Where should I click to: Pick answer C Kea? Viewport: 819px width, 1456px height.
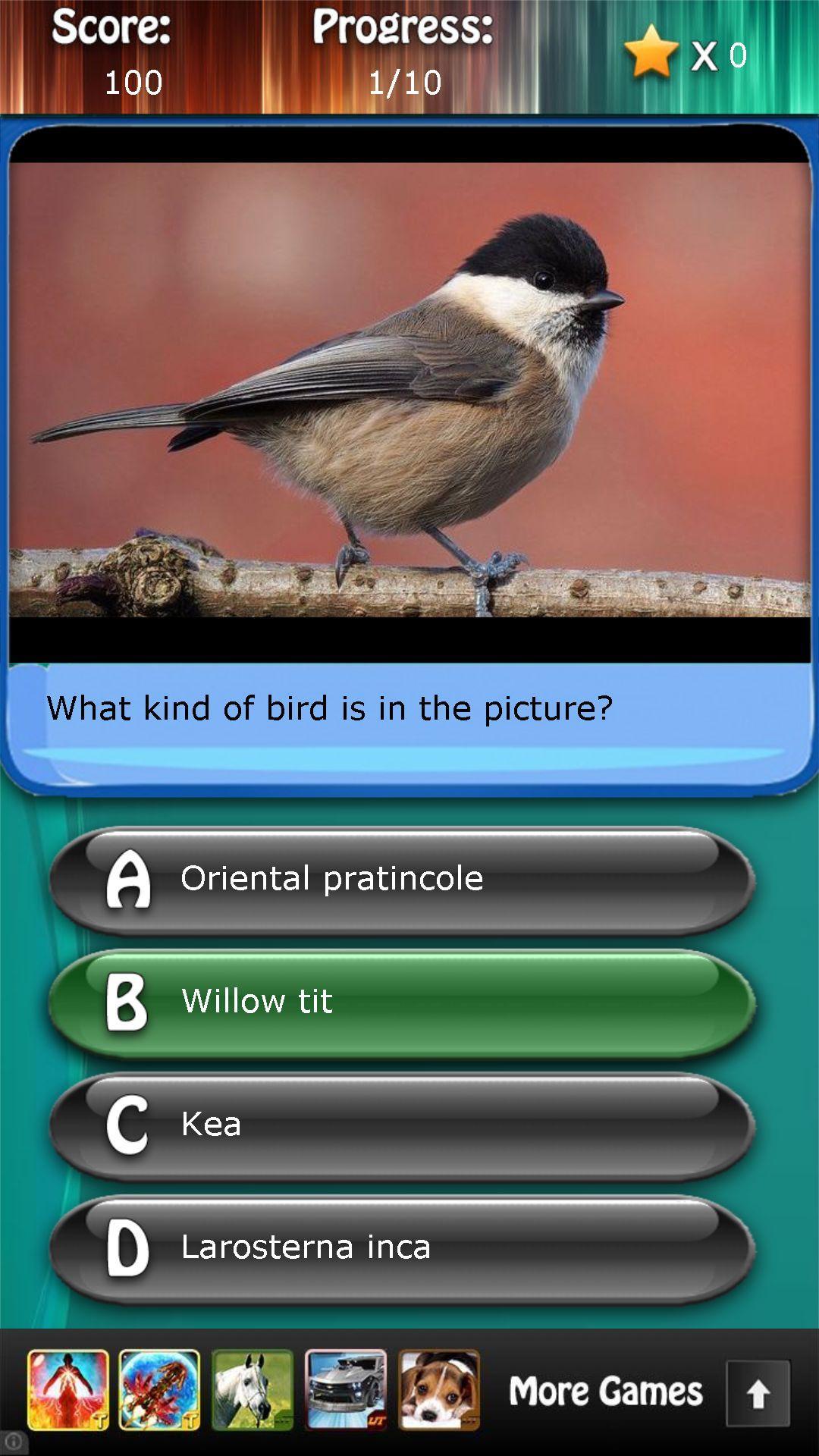[402, 1125]
